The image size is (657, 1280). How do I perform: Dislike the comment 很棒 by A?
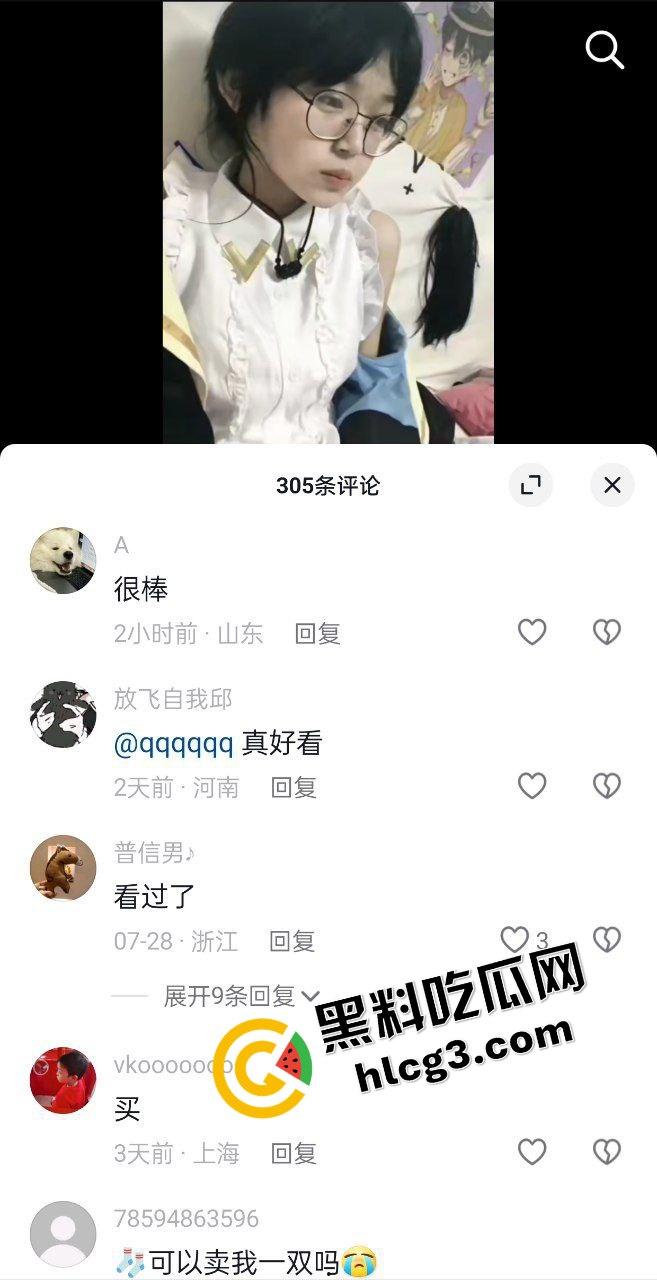tap(607, 632)
